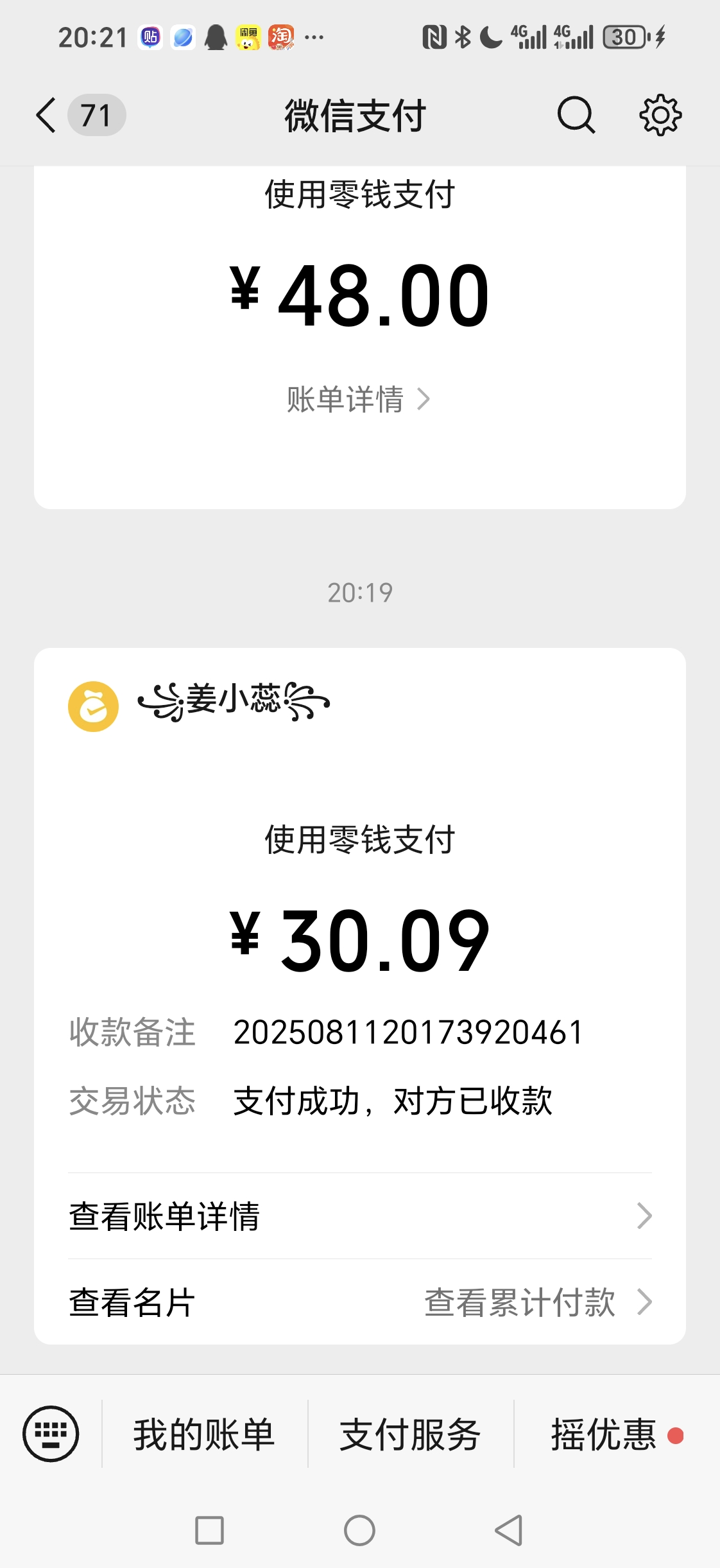Open 查看账单详情 for the ¥30.09 payment
720x1568 pixels.
[x=359, y=1216]
